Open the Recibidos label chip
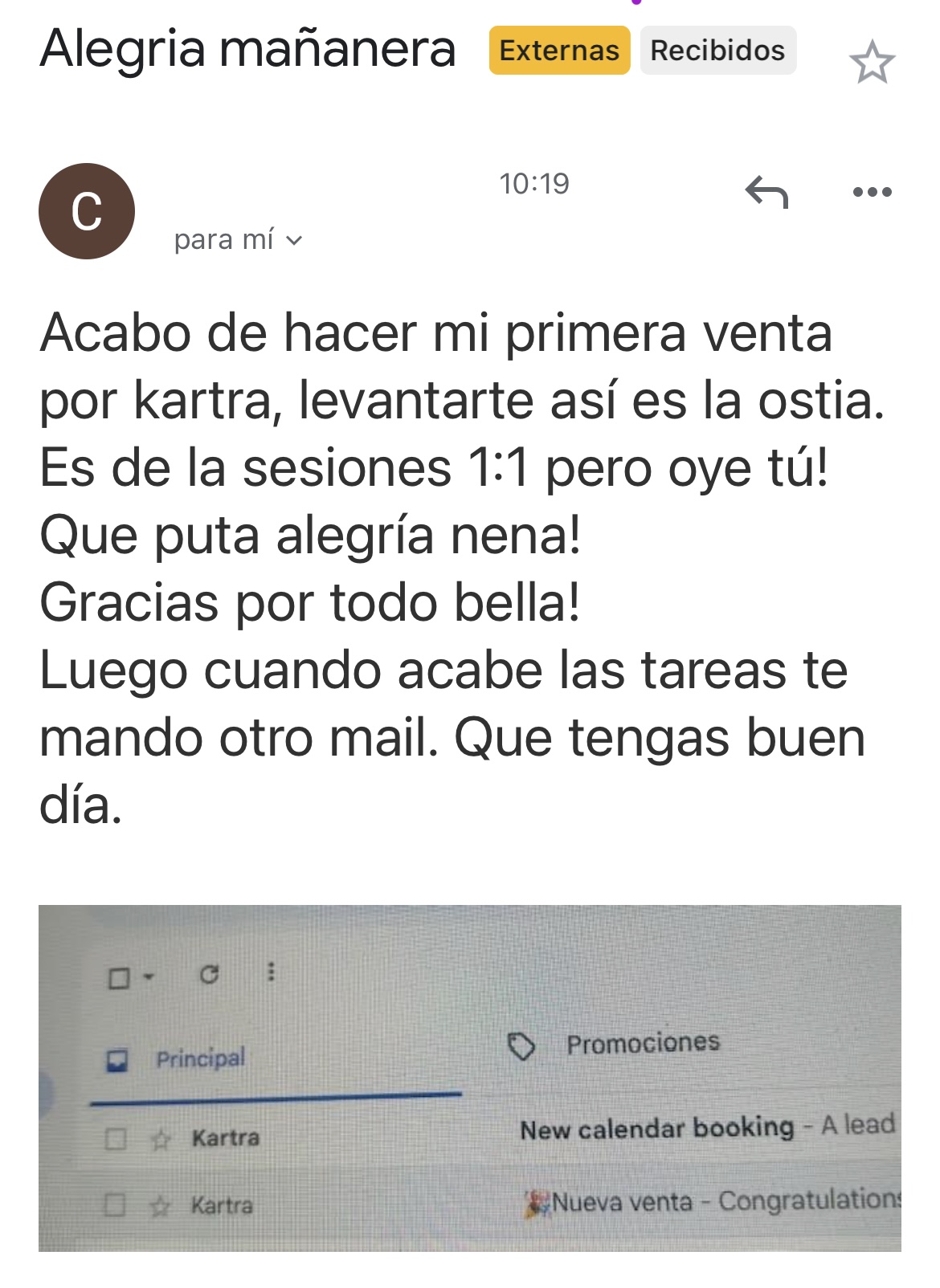Image resolution: width=940 pixels, height=1288 pixels. pyautogui.click(x=717, y=51)
